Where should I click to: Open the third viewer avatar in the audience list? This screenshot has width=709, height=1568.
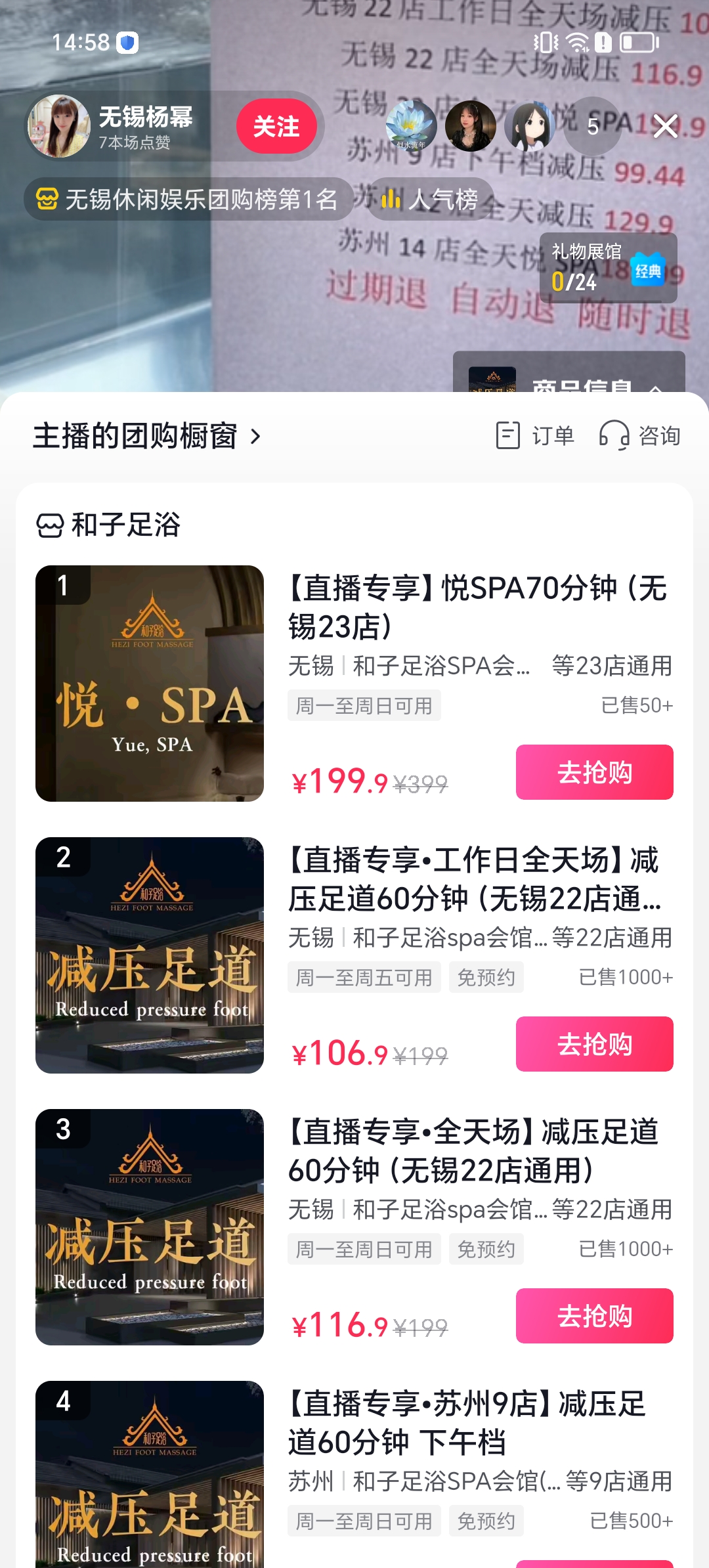[x=529, y=126]
